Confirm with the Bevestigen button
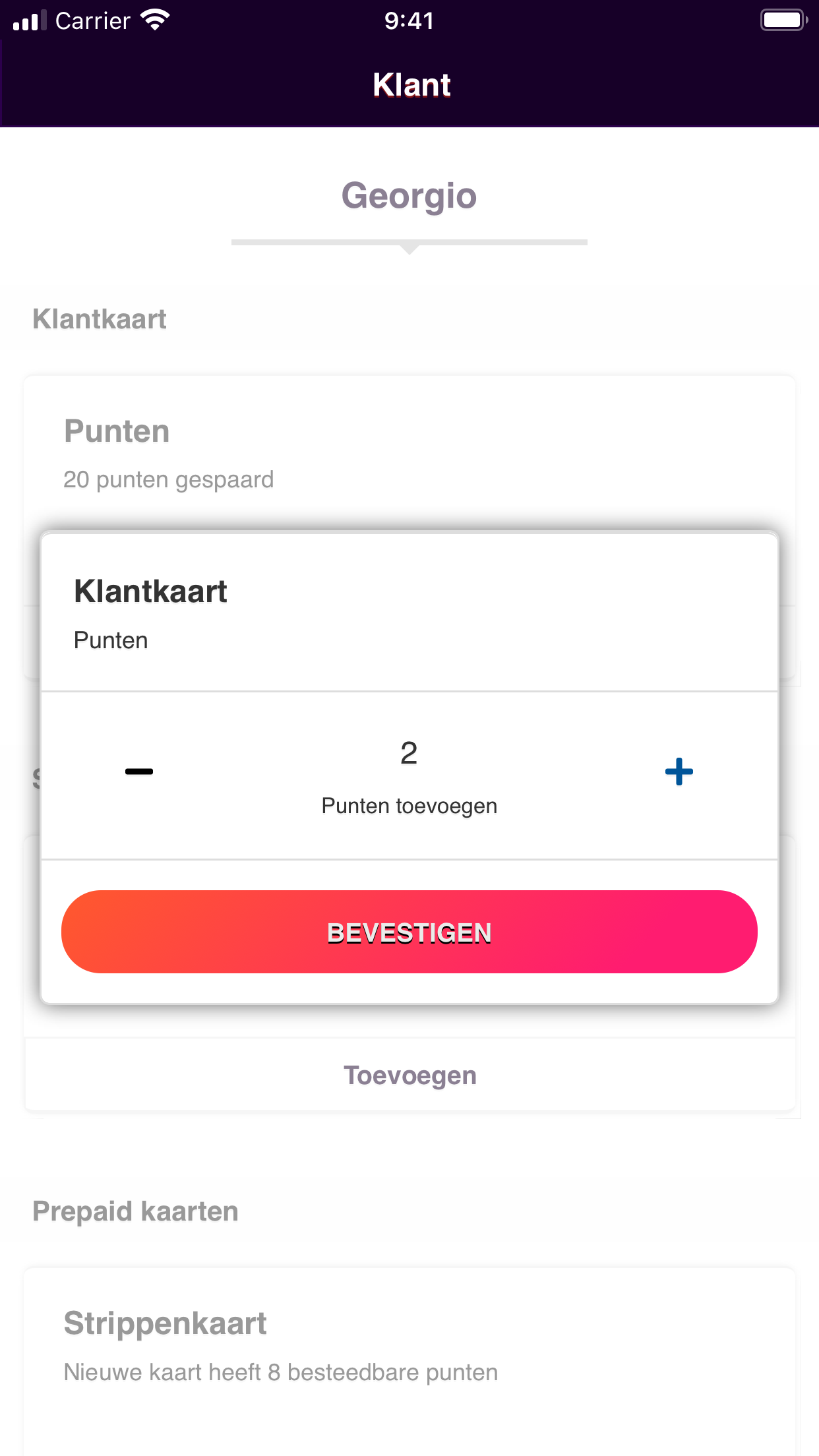Viewport: 819px width, 1456px height. (409, 932)
